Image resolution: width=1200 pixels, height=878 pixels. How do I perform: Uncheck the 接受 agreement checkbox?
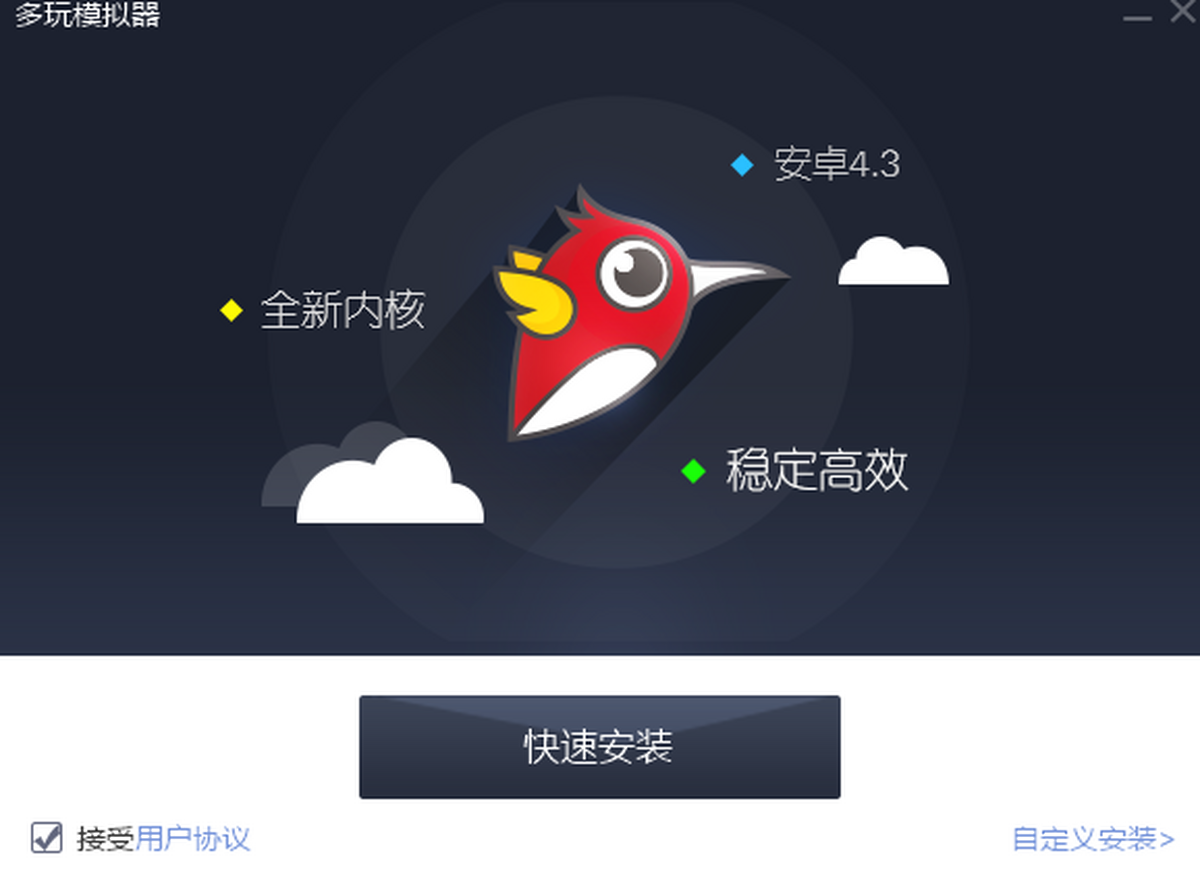[46, 837]
